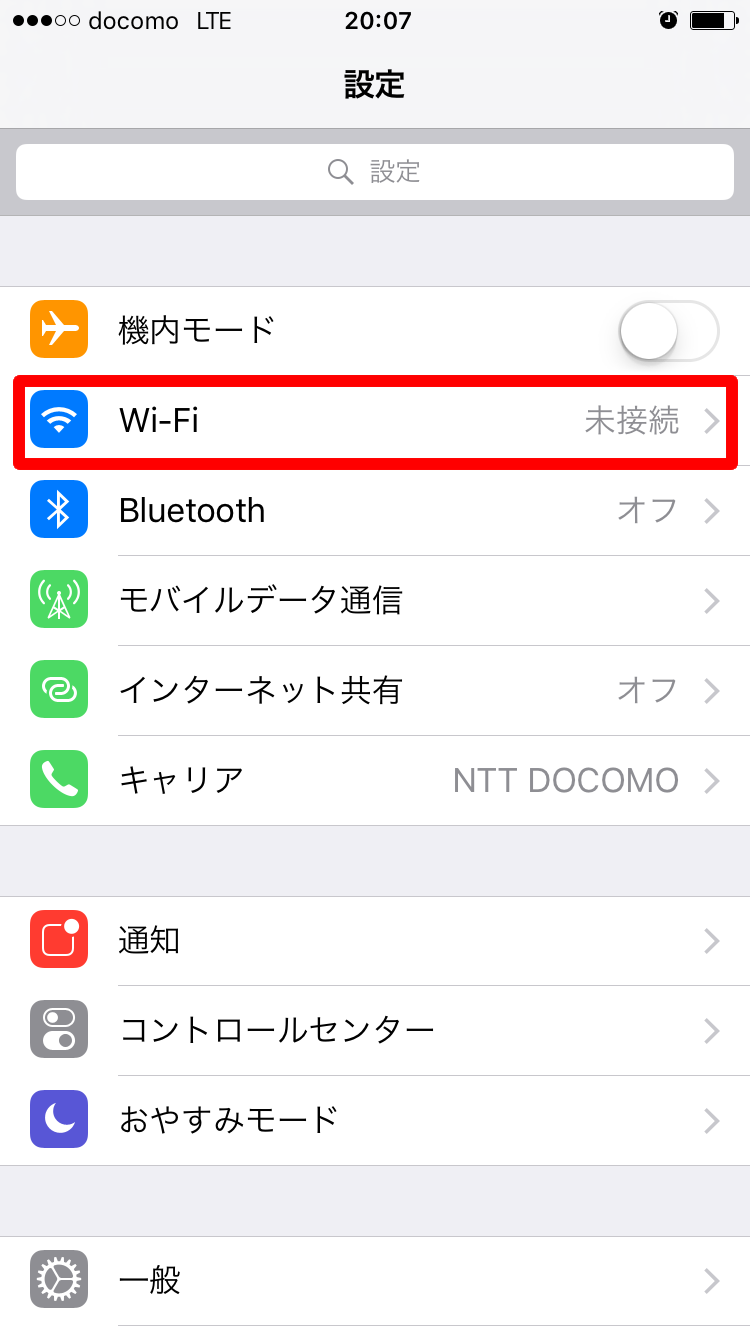The width and height of the screenshot is (750, 1334).
Task: Toggle the 機内モード switch
Action: click(668, 331)
